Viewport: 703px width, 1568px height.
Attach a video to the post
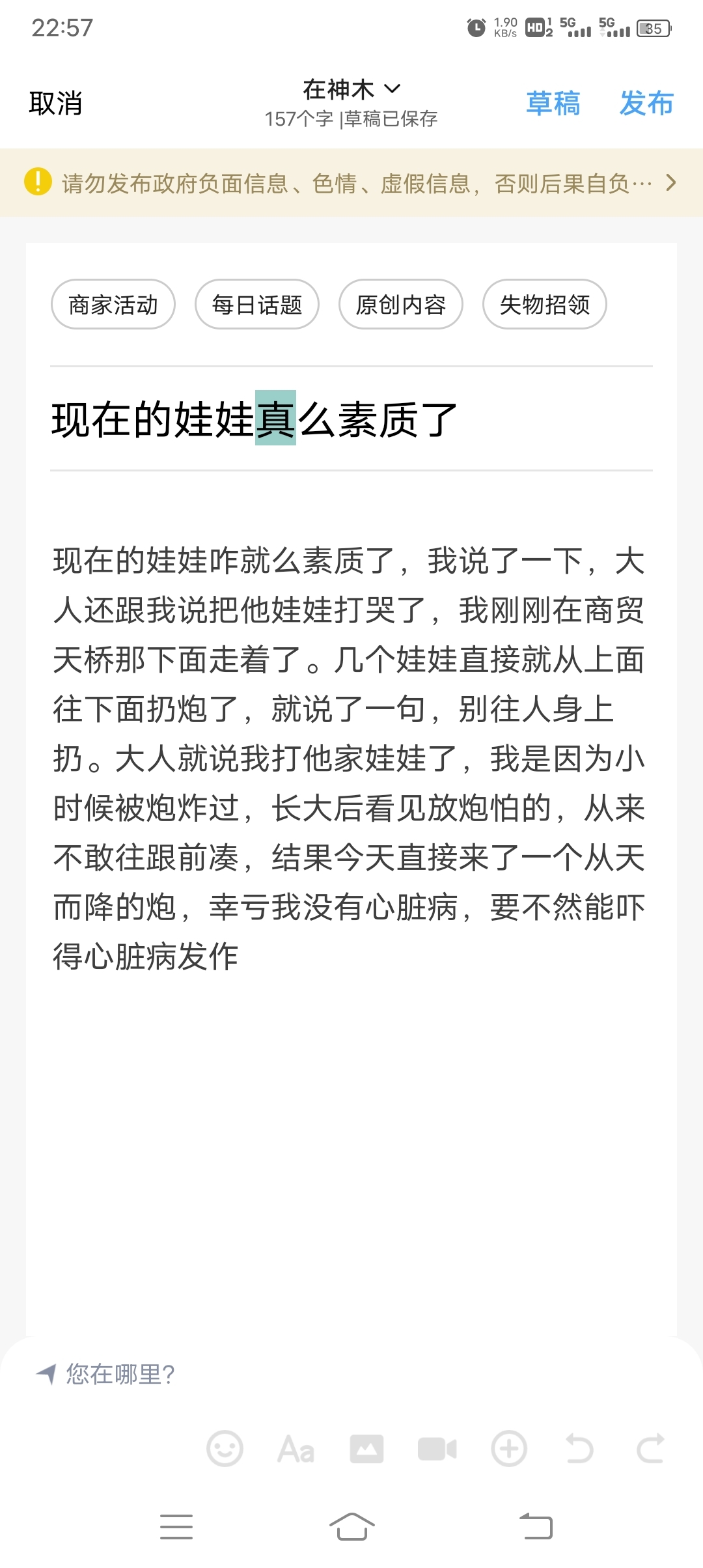point(437,1449)
